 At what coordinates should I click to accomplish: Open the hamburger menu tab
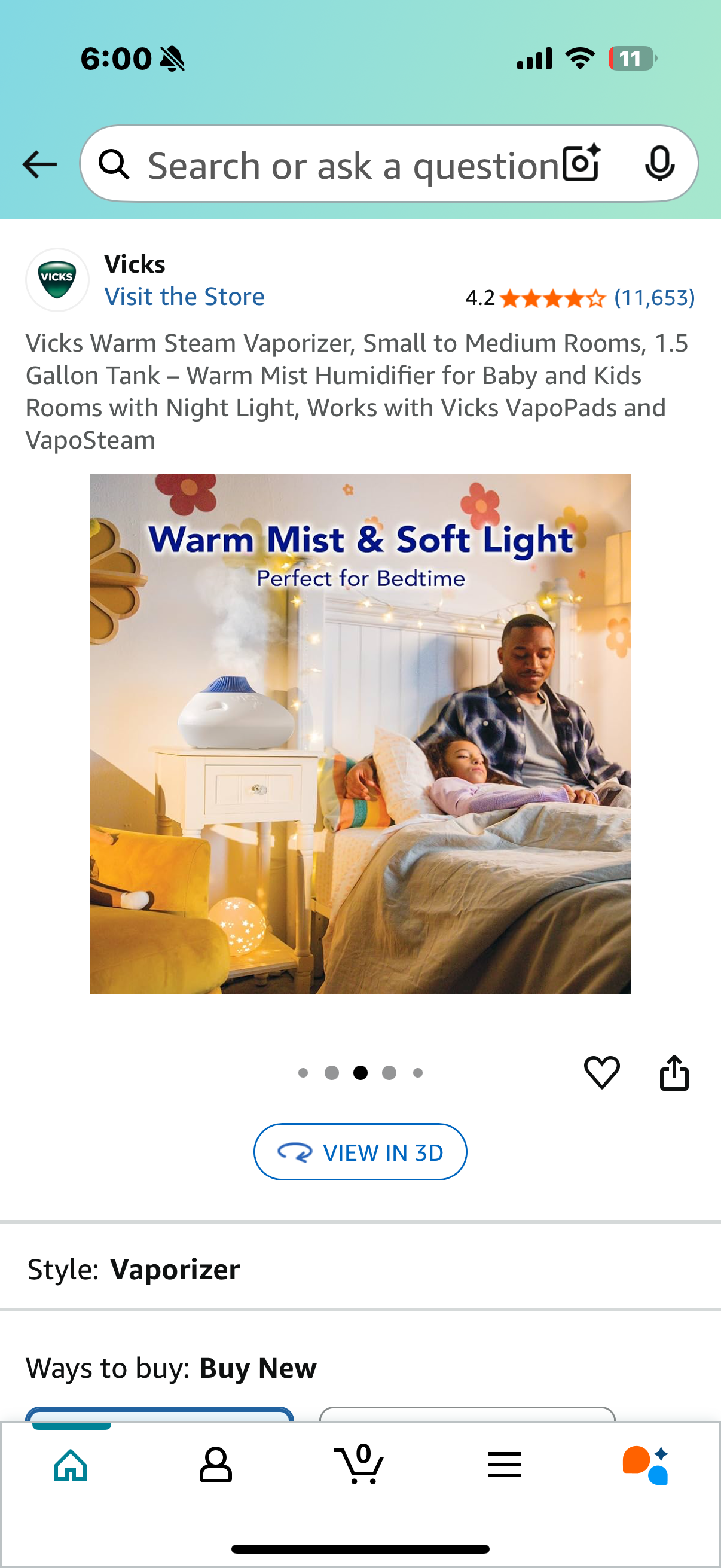pos(504,1465)
